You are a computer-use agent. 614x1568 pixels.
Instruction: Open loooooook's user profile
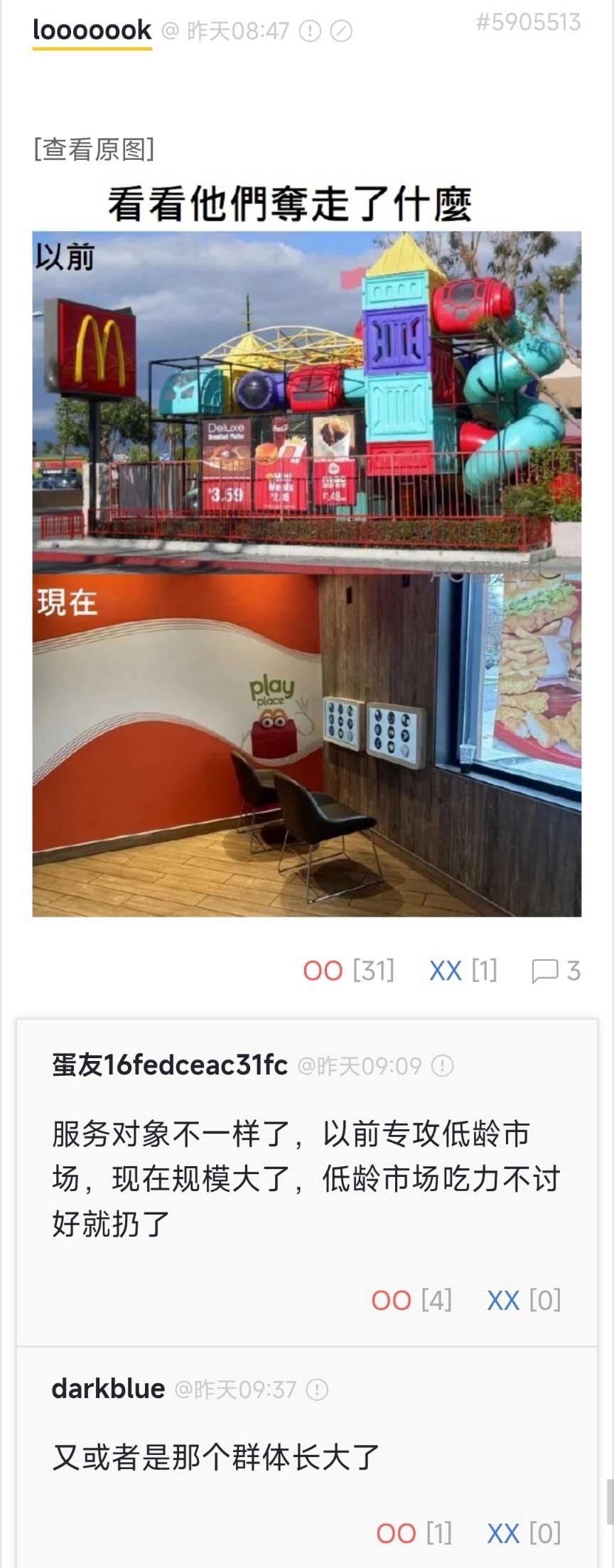[92, 31]
